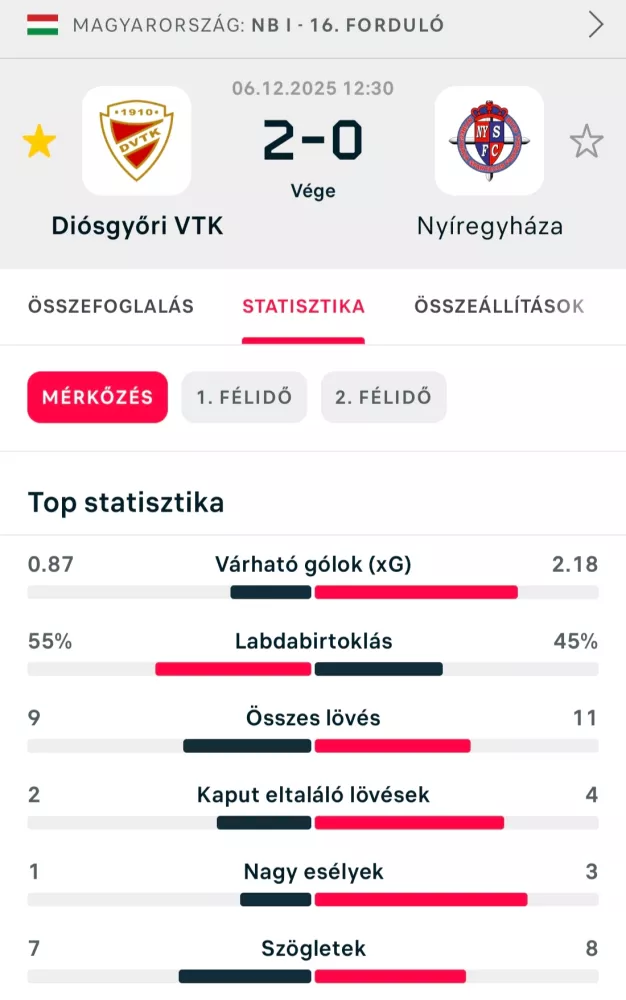
Task: Select the Statisztika tab
Action: coord(303,307)
